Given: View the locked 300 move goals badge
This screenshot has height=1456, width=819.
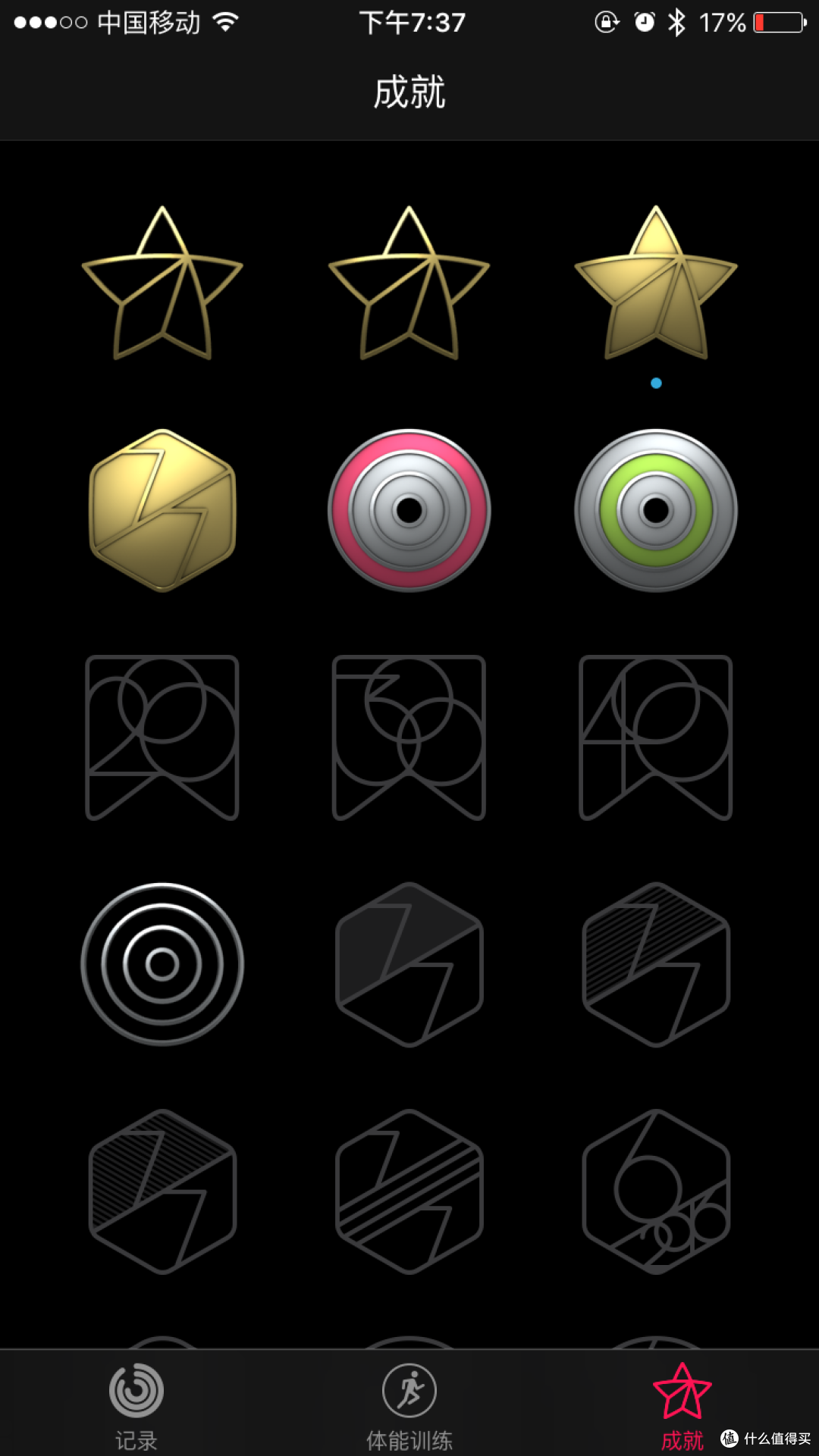Looking at the screenshot, I should [409, 737].
